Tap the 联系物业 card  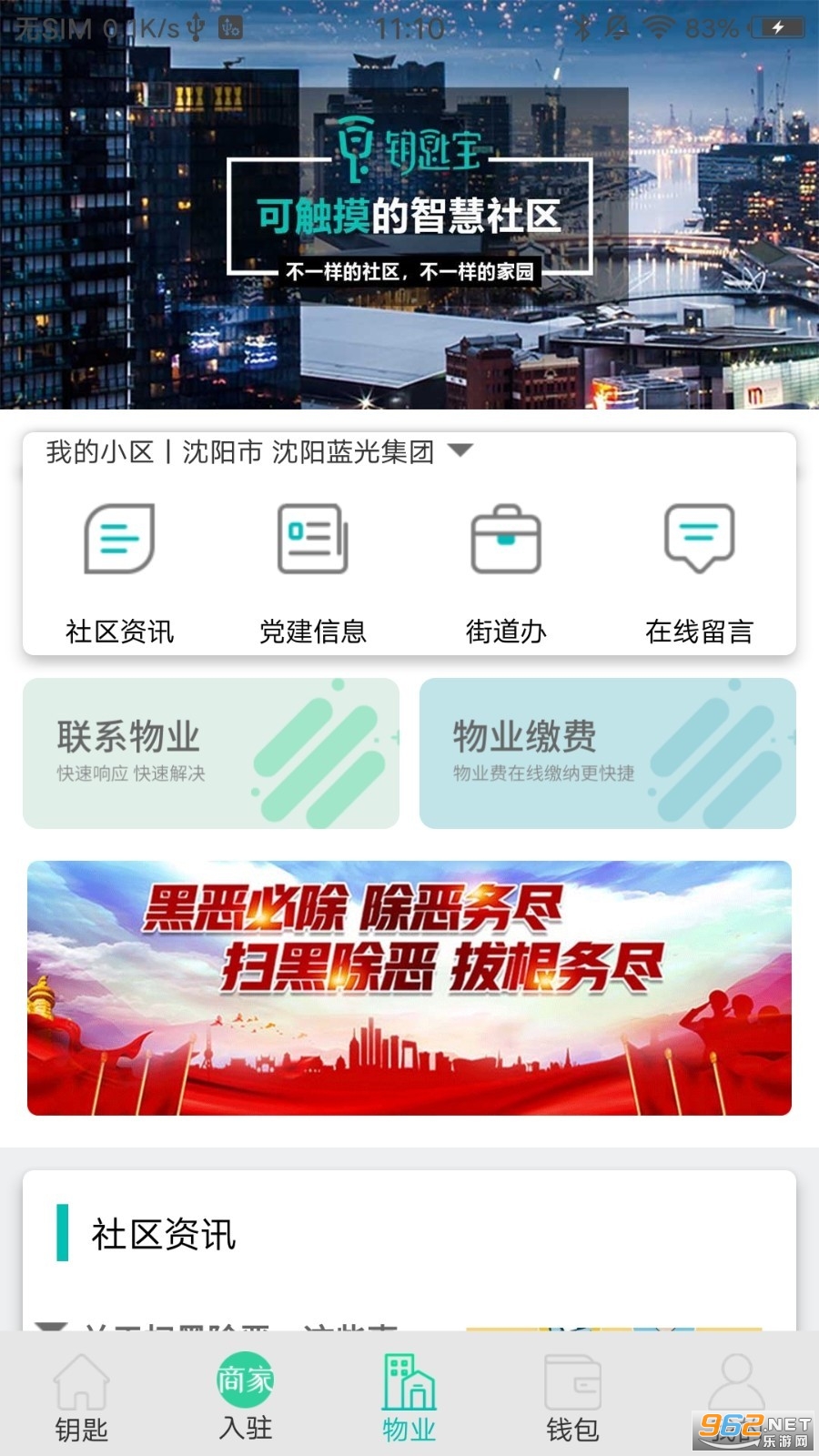click(x=211, y=753)
